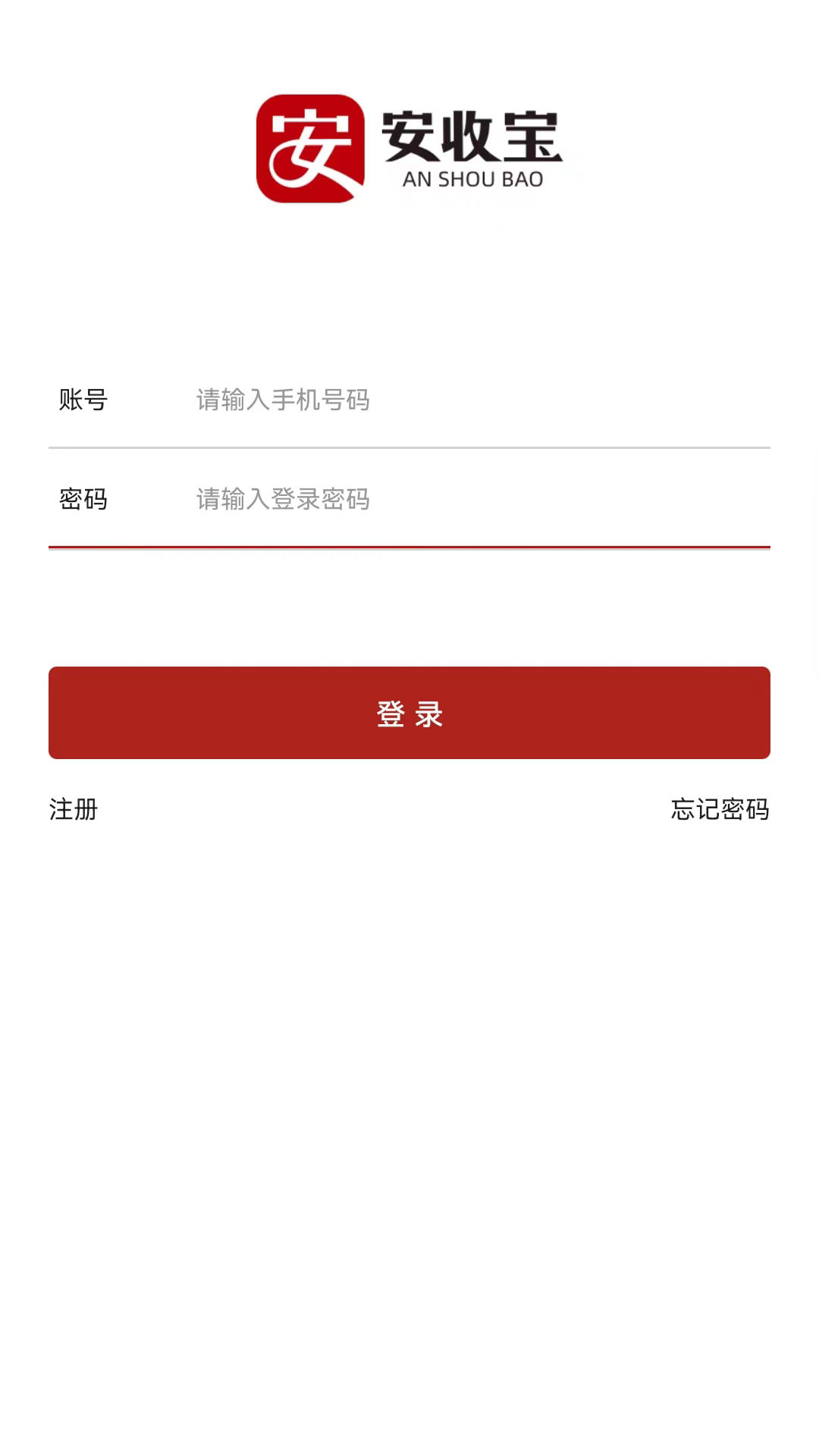819x1456 pixels.
Task: Open the 注册 registration link
Action: pyautogui.click(x=74, y=809)
